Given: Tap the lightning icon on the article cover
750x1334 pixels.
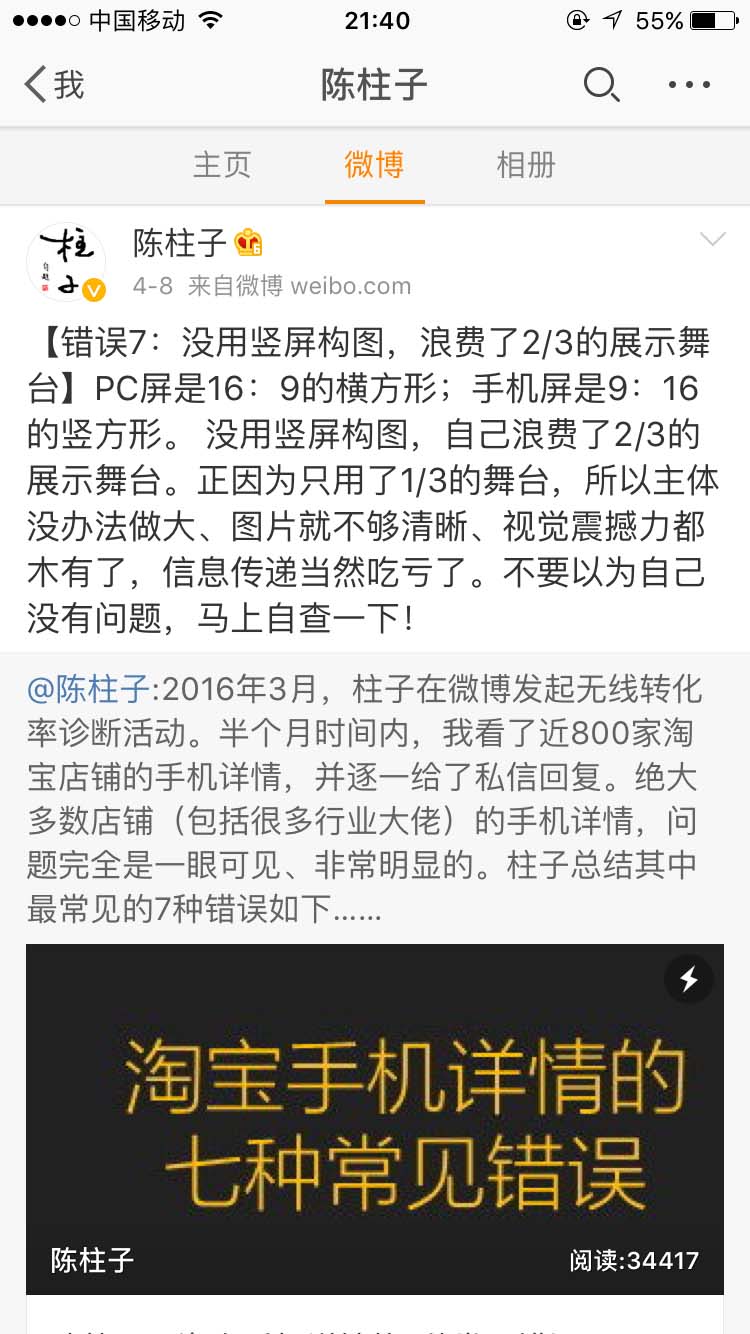Looking at the screenshot, I should [687, 980].
